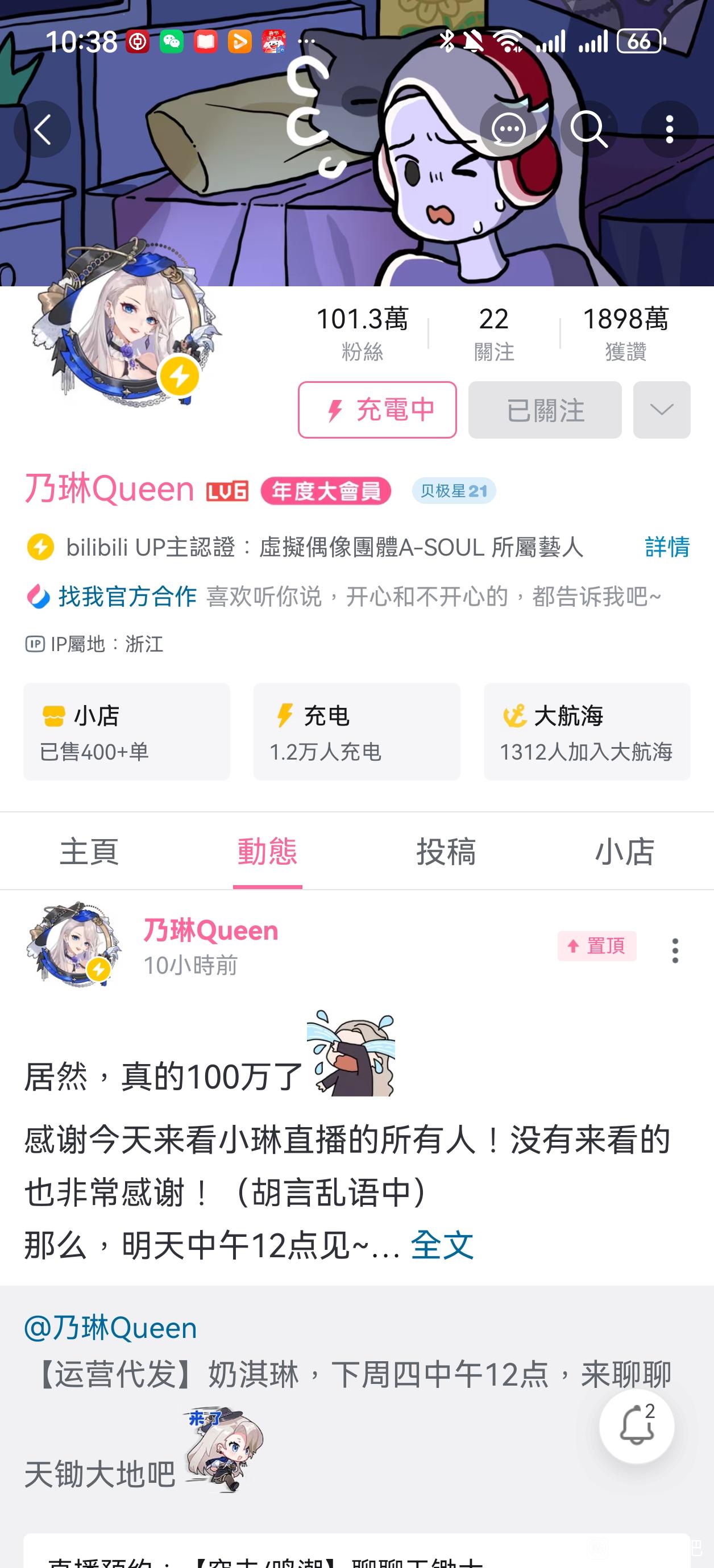
Task: Open the 大航海 membership card
Action: tap(587, 732)
